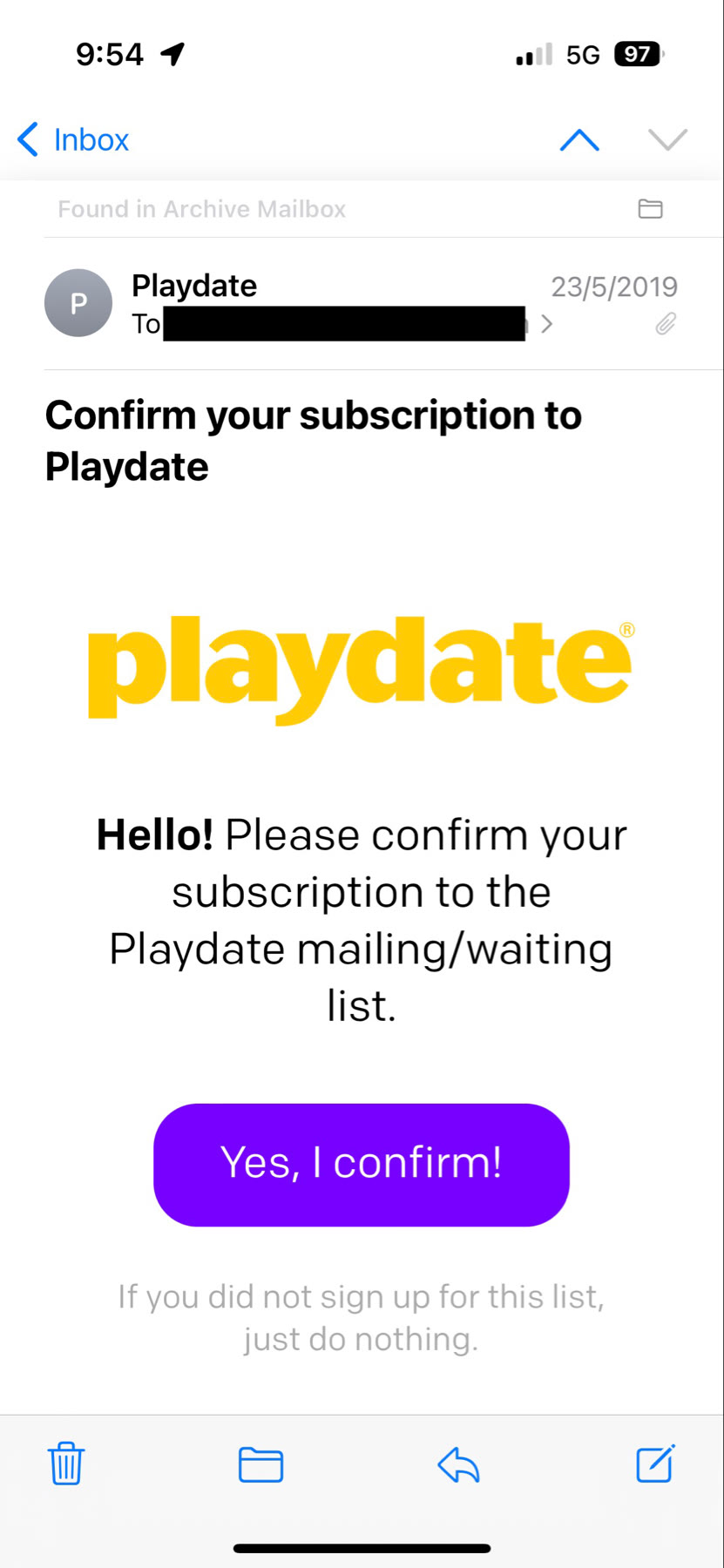
Task: Expand recipient details chevron
Action: [547, 324]
